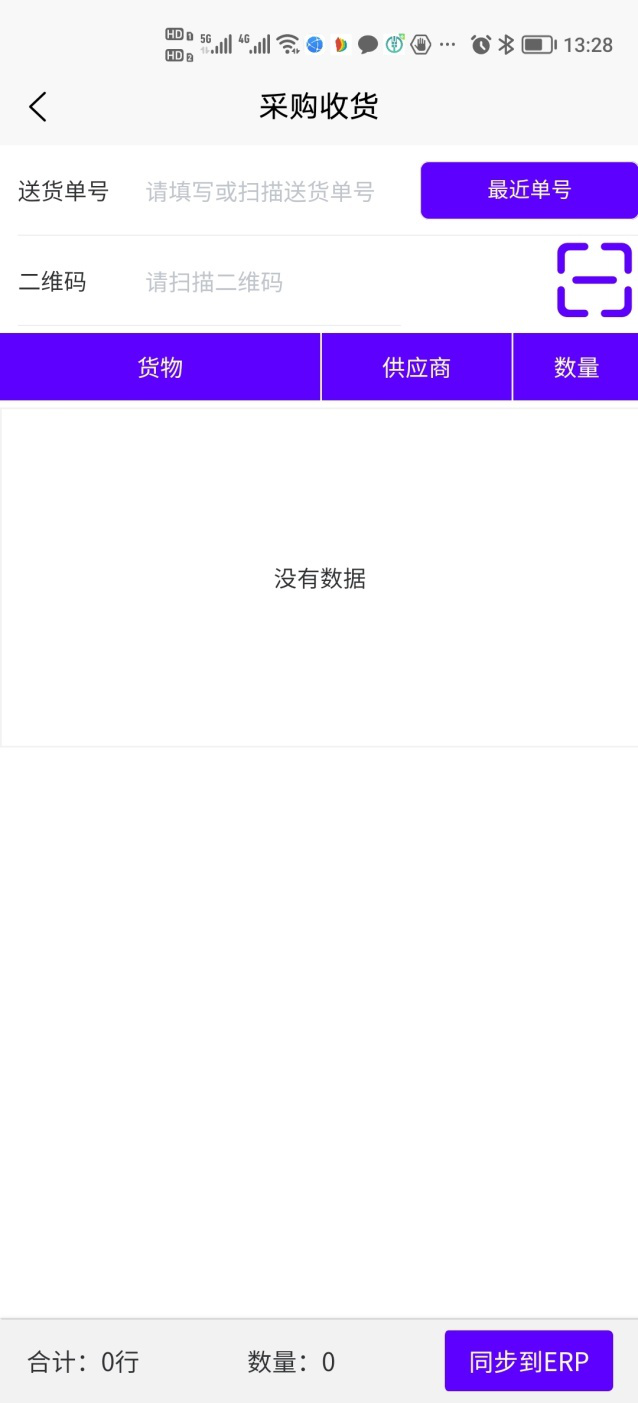The image size is (638, 1403).
Task: Tap the 同步到ERP button
Action: coord(529,1361)
